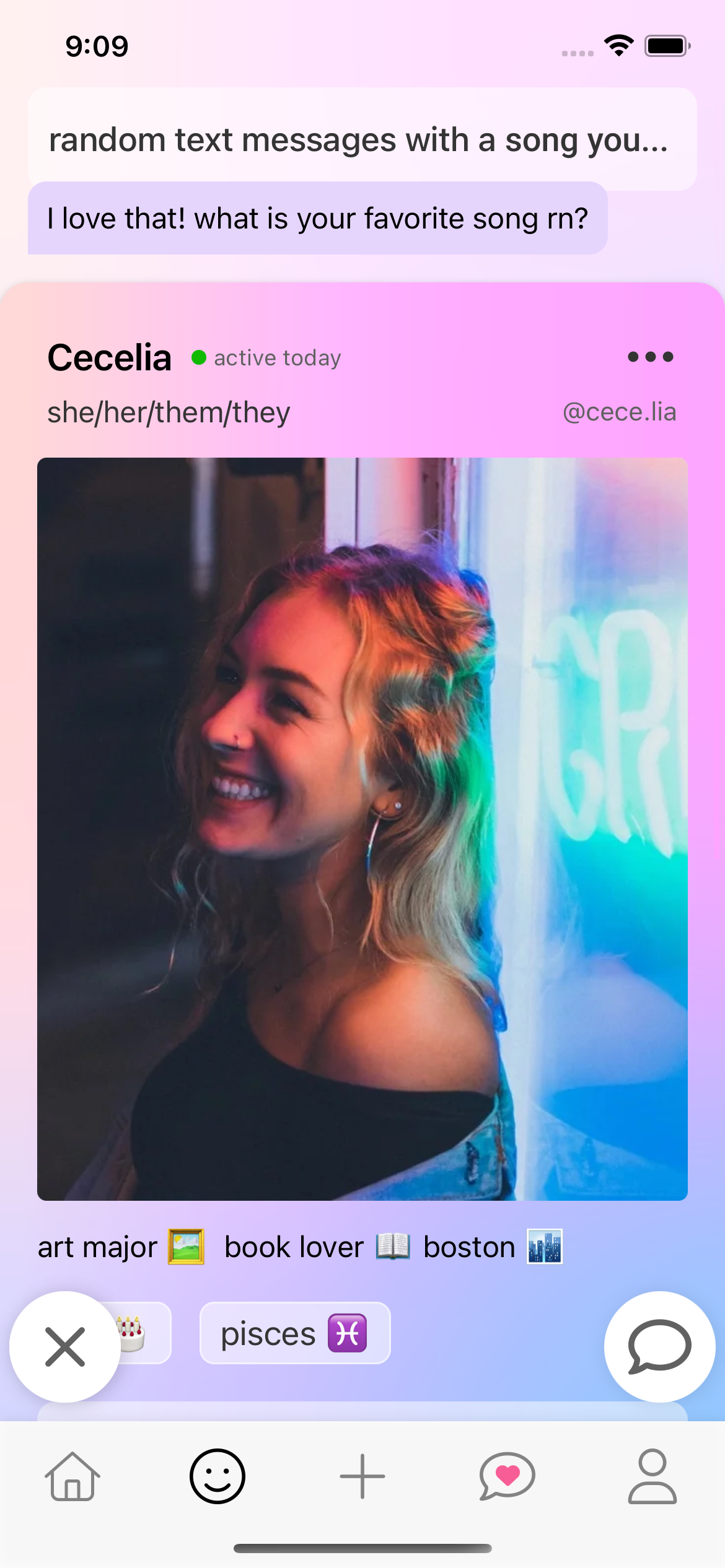
Task: Tap the Wi-Fi icon in the status bar
Action: click(x=618, y=43)
